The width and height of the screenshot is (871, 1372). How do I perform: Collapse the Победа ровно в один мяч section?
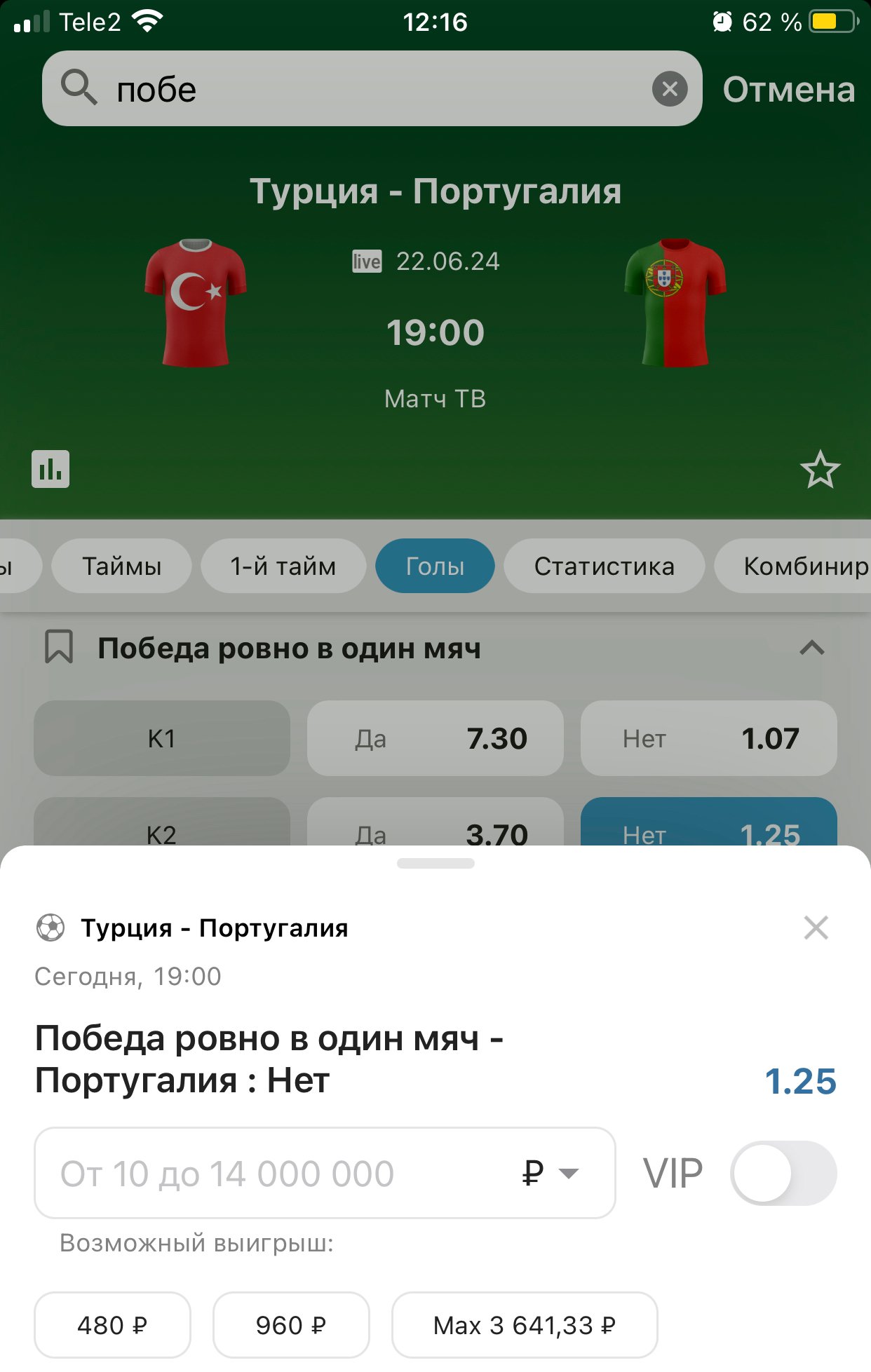click(811, 648)
